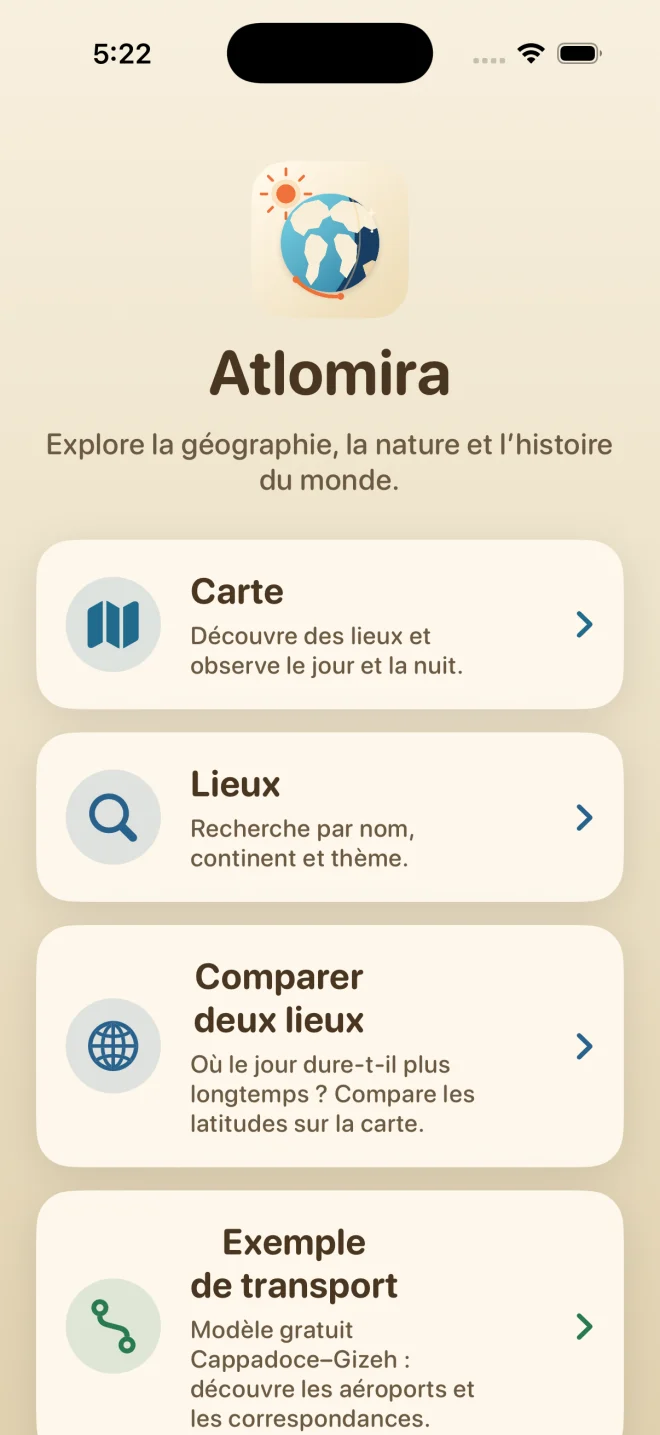
Task: Open the Exemple de transport card
Action: 330,1313
